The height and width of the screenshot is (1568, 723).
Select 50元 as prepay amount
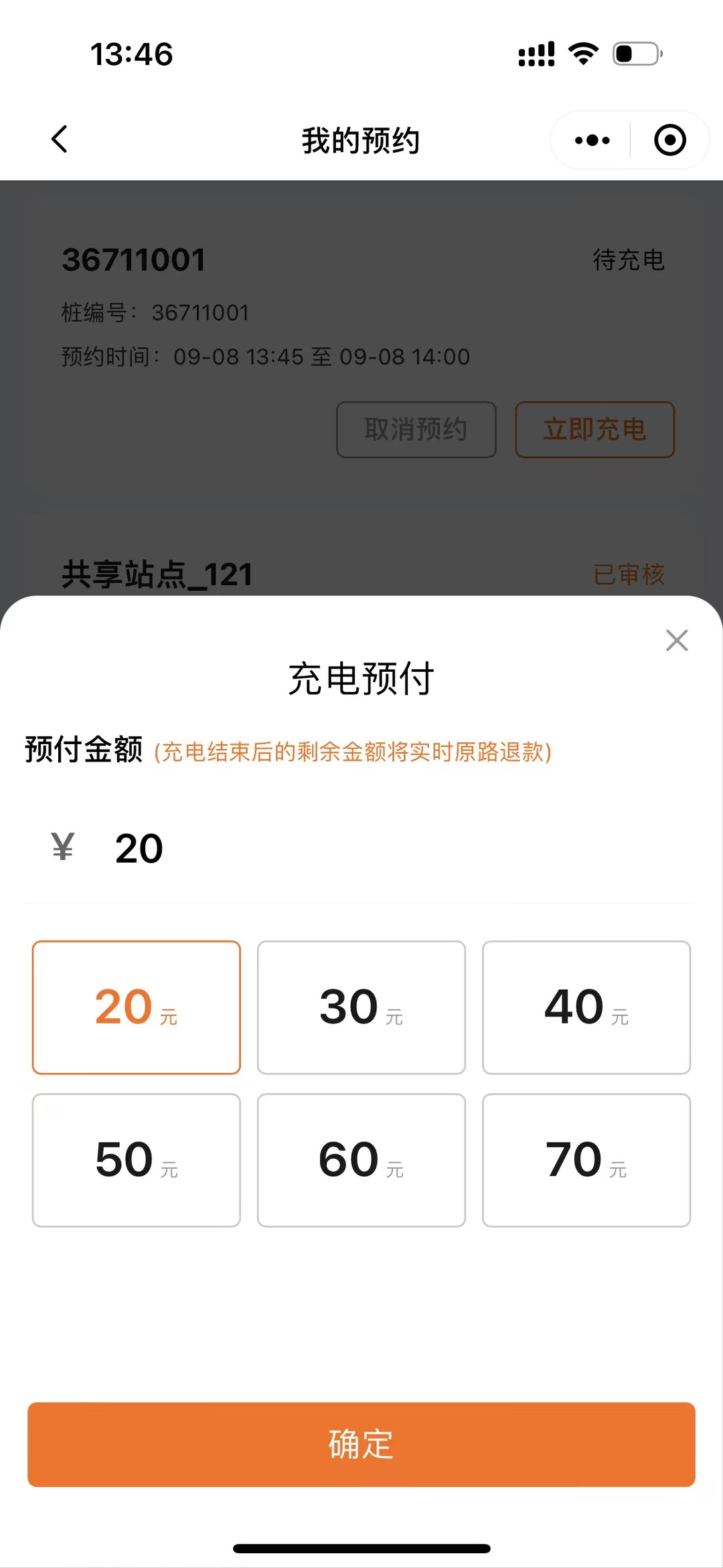click(137, 1160)
